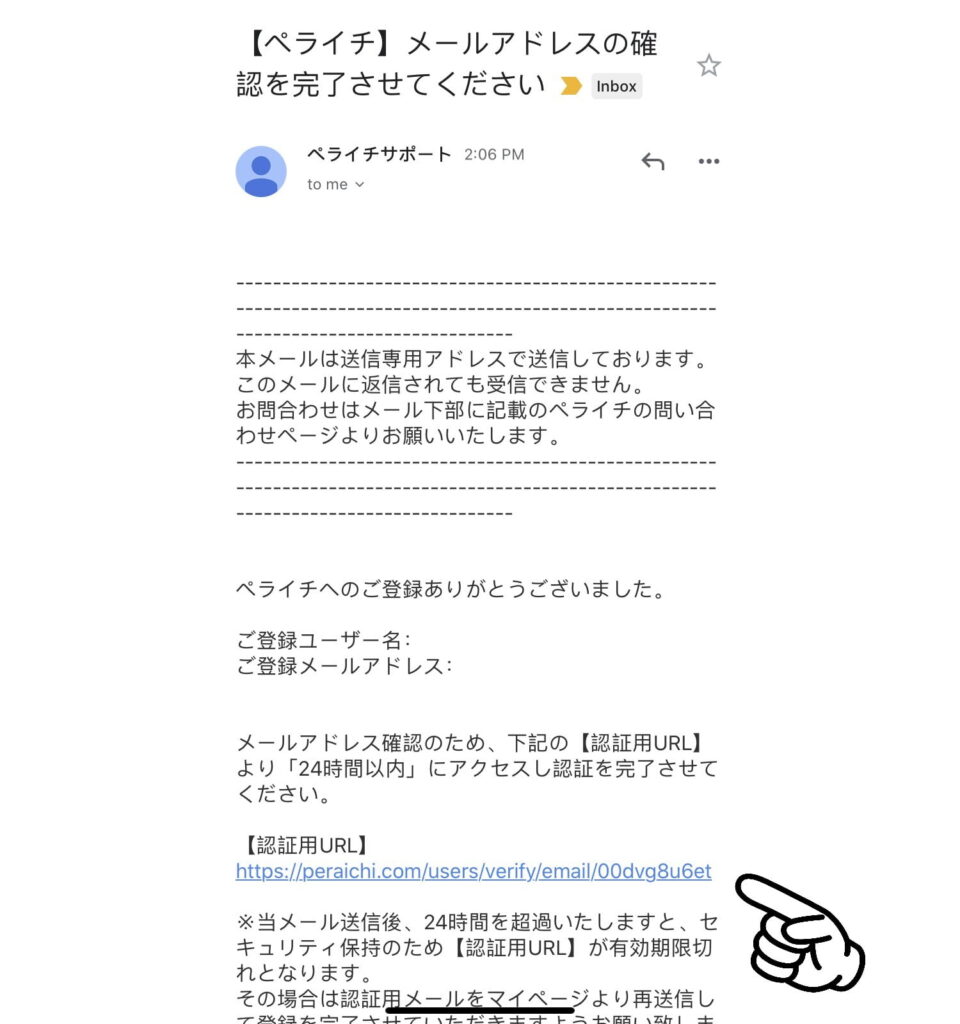View ペライチサポート sender avatar
This screenshot has height=1024, width=960.
[261, 171]
